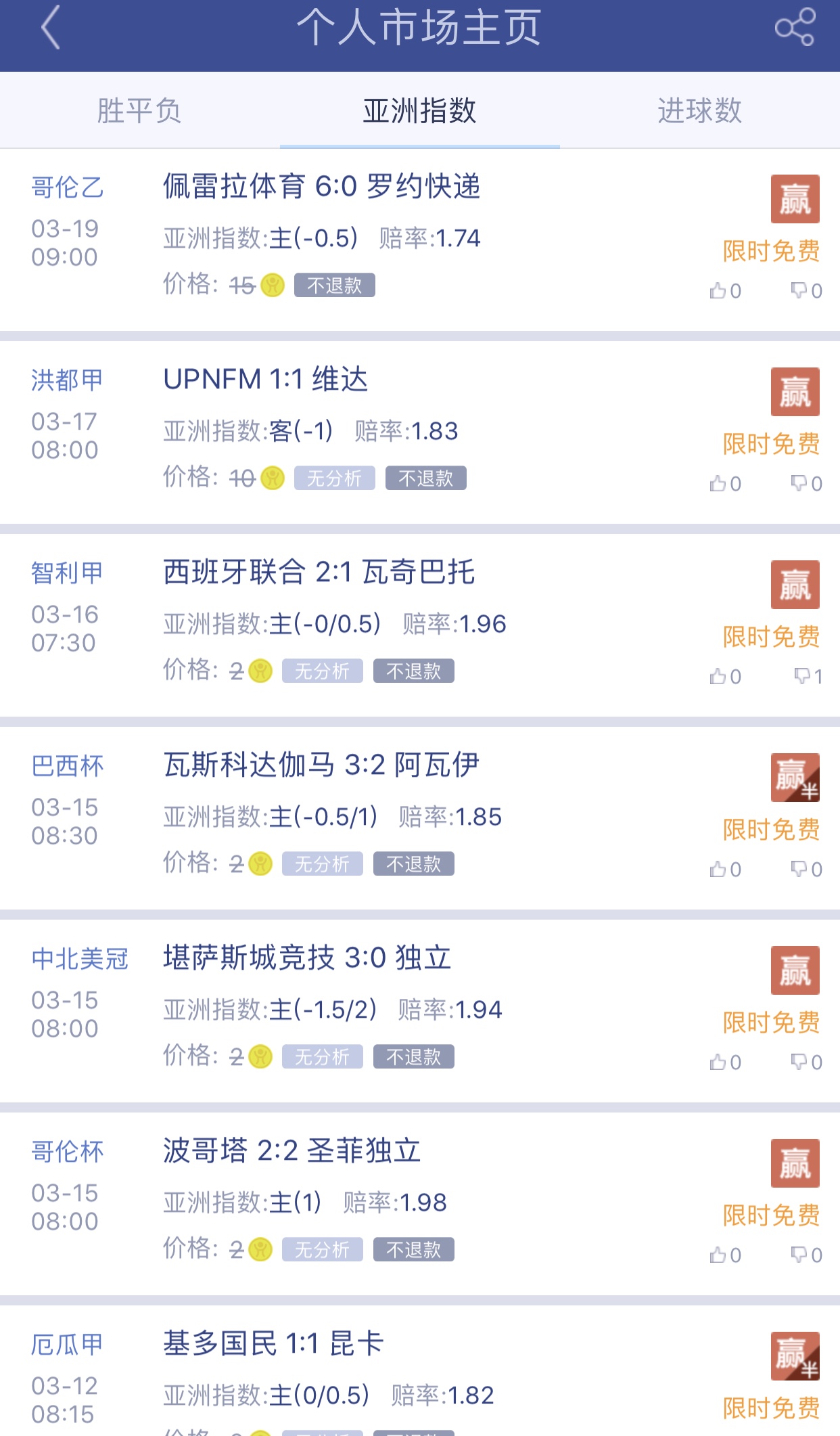Switch to the 进球数 tab
Viewport: 840px width, 1436px height.
click(699, 110)
